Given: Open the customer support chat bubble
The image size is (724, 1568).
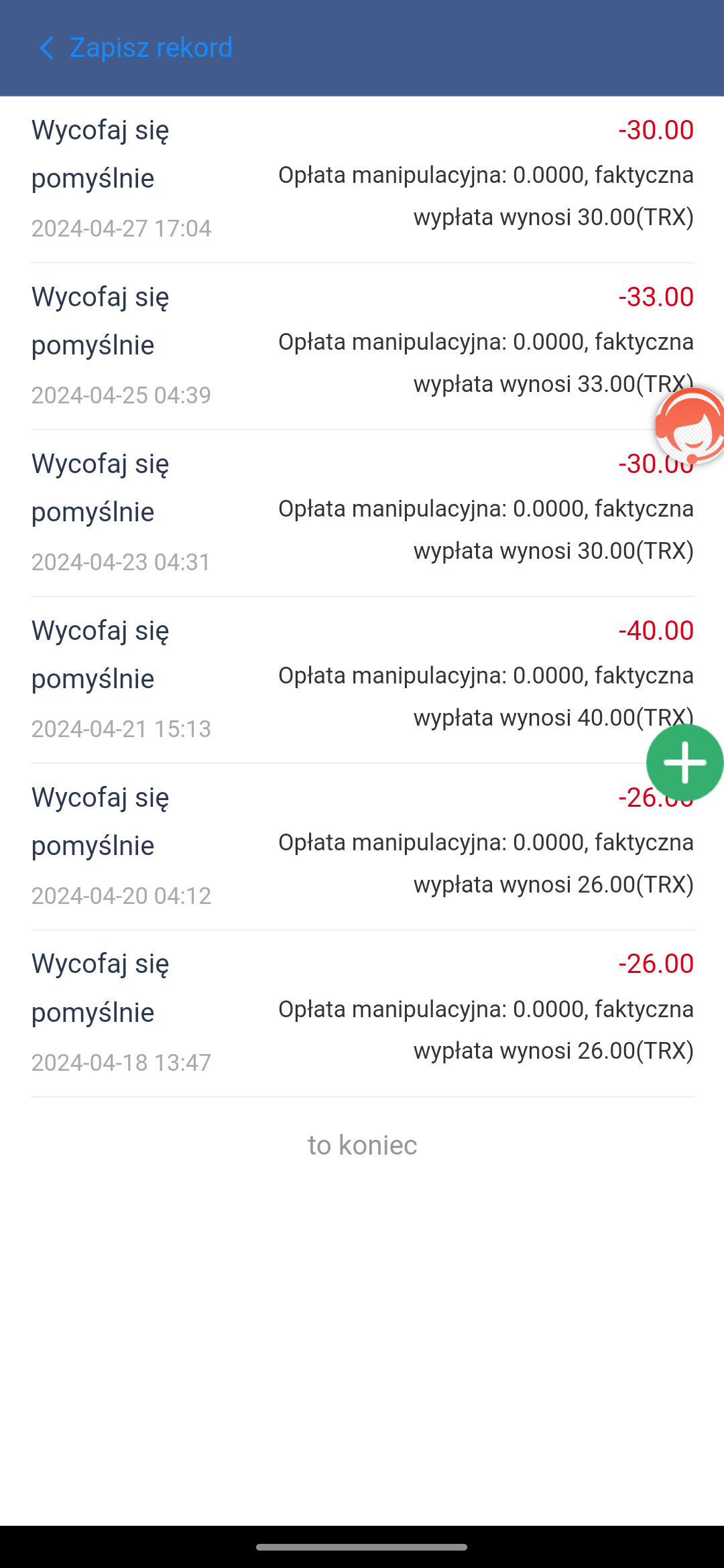Looking at the screenshot, I should pyautogui.click(x=690, y=426).
